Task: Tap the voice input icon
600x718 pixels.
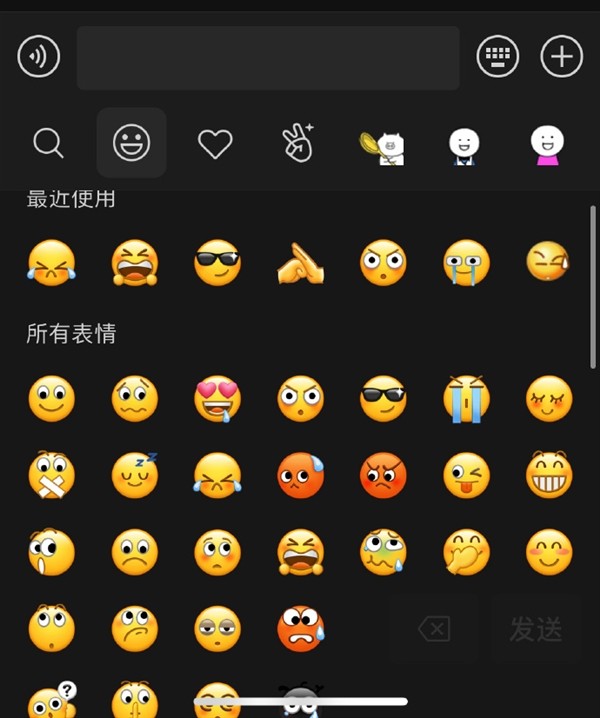Action: click(x=39, y=57)
